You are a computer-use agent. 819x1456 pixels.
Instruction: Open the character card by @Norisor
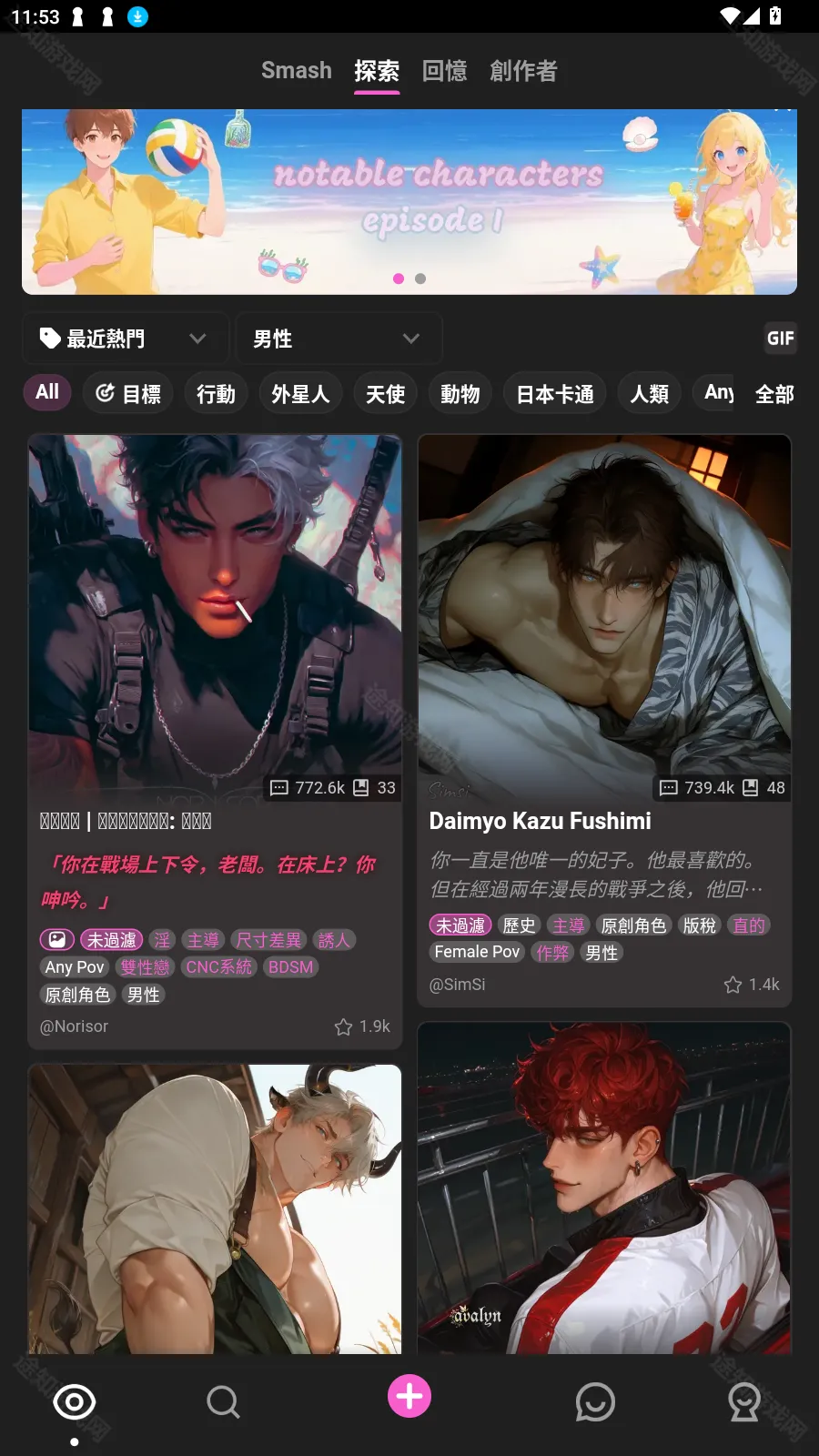coord(215,637)
